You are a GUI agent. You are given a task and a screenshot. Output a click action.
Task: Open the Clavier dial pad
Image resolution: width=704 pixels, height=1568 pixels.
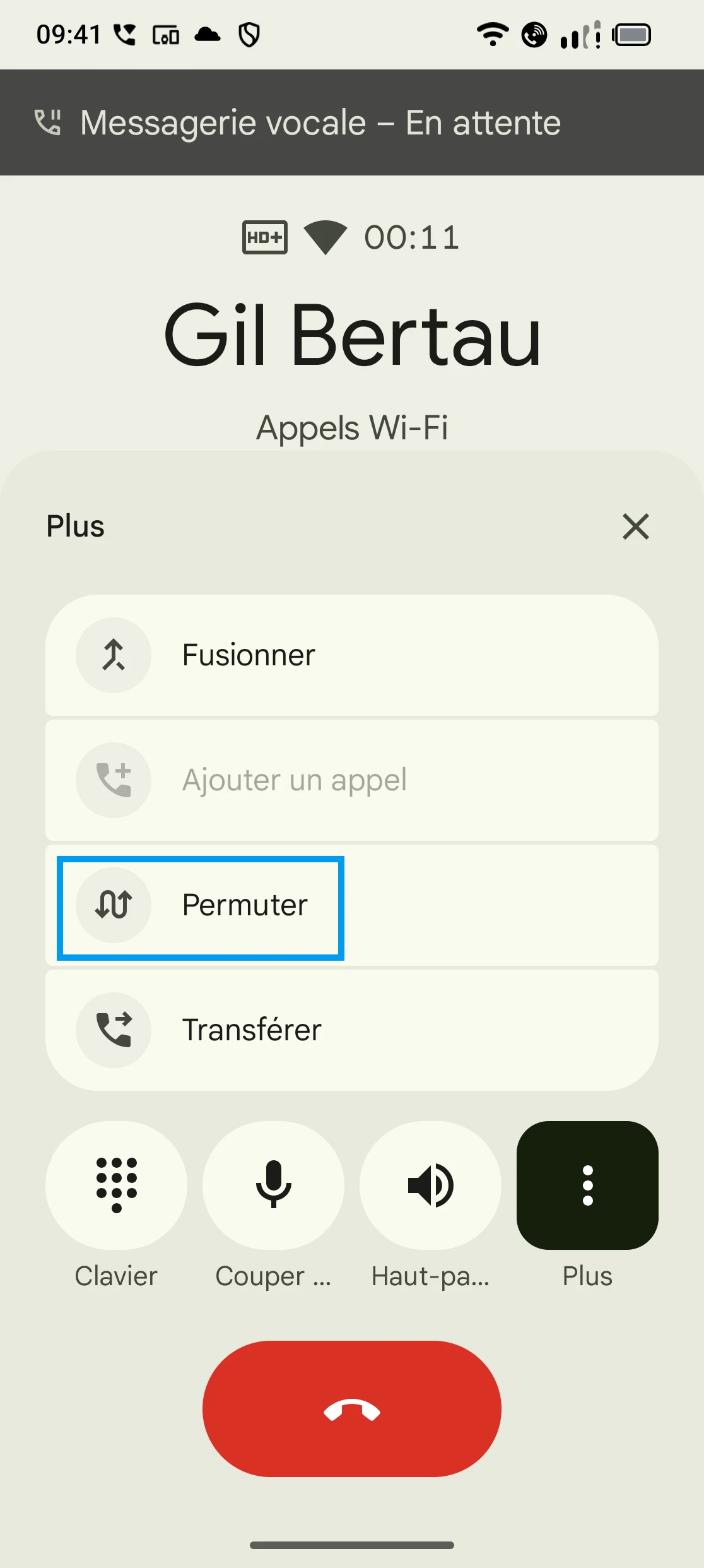pyautogui.click(x=116, y=1185)
